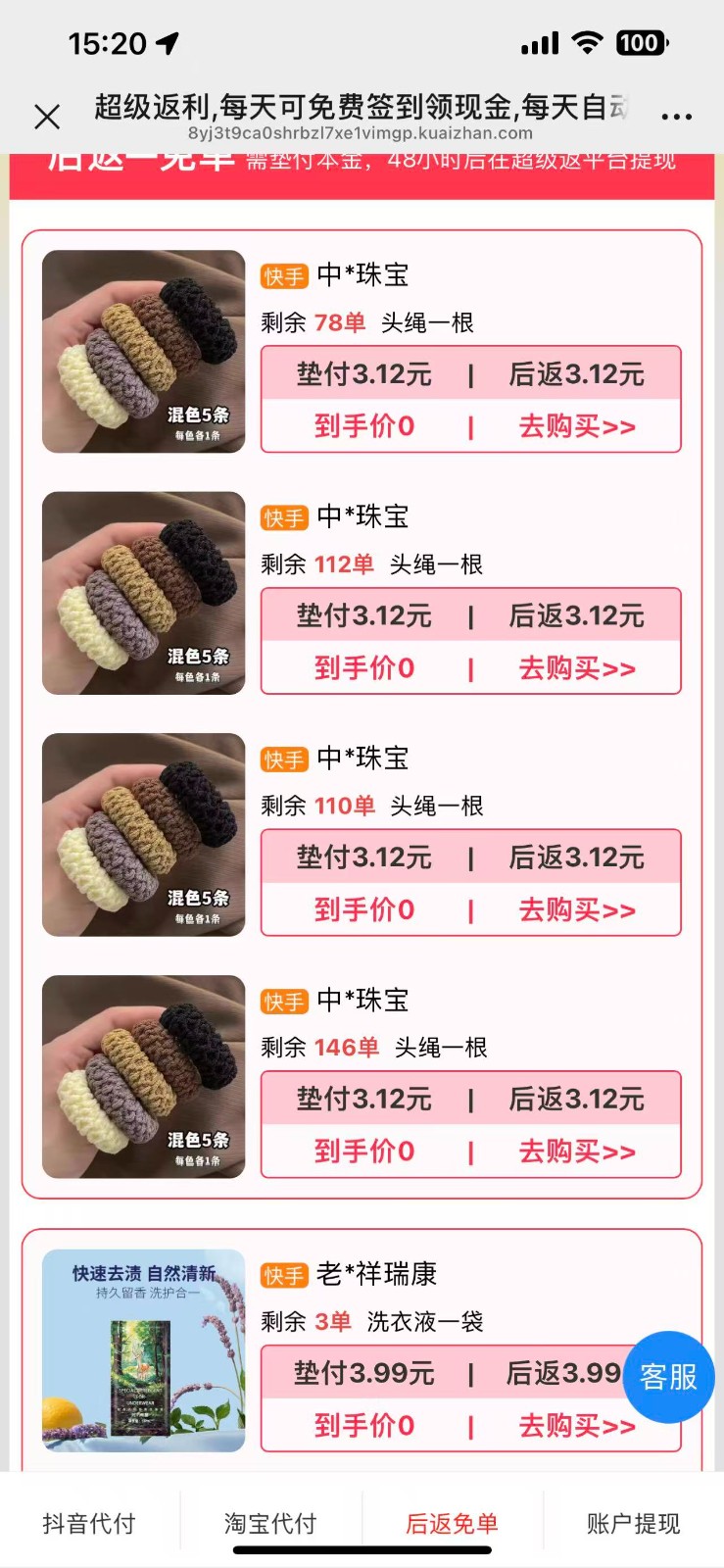Close the web page with the X icon
724x1568 pixels.
(46, 118)
